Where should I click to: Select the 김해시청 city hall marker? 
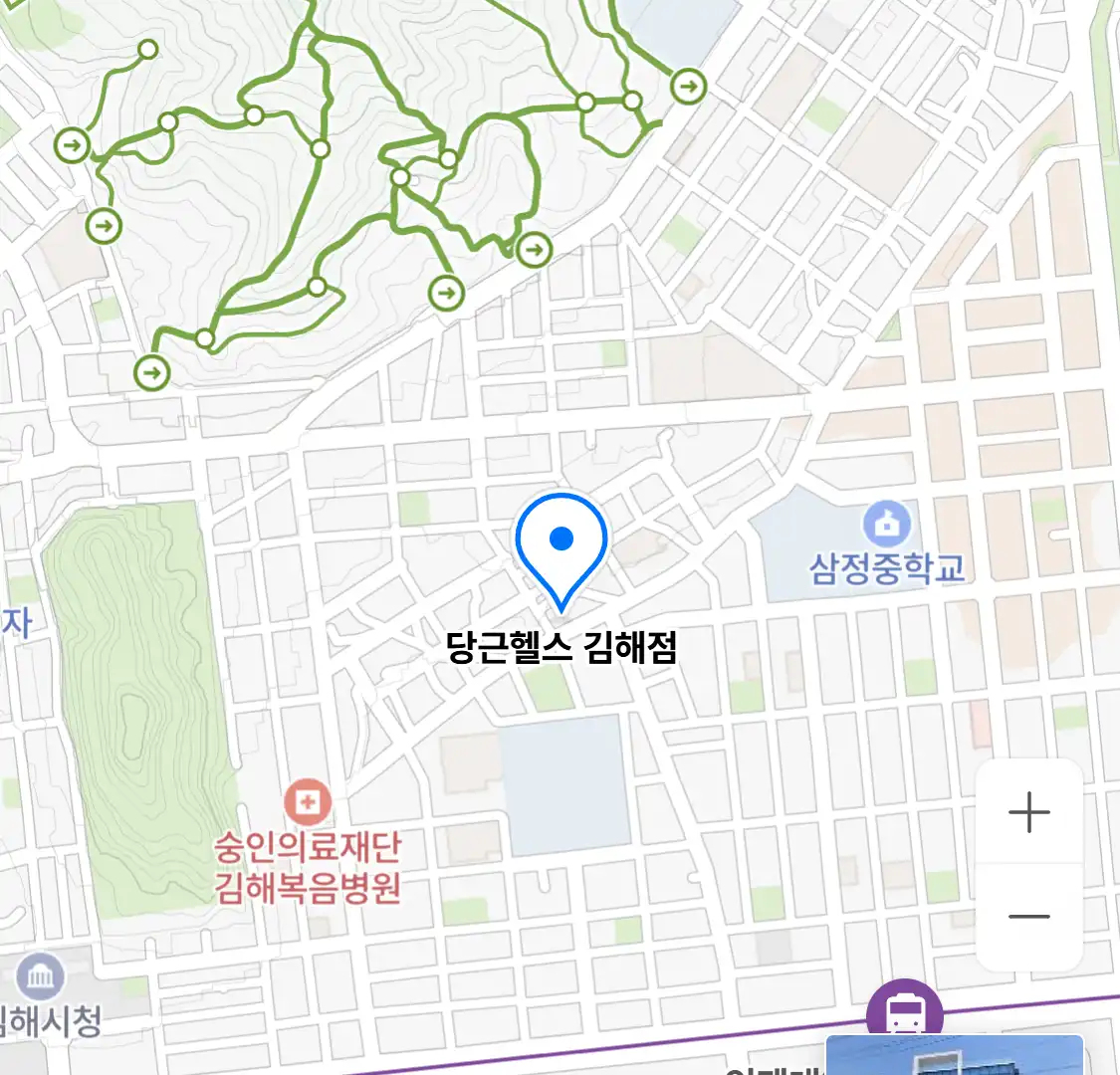click(x=41, y=978)
